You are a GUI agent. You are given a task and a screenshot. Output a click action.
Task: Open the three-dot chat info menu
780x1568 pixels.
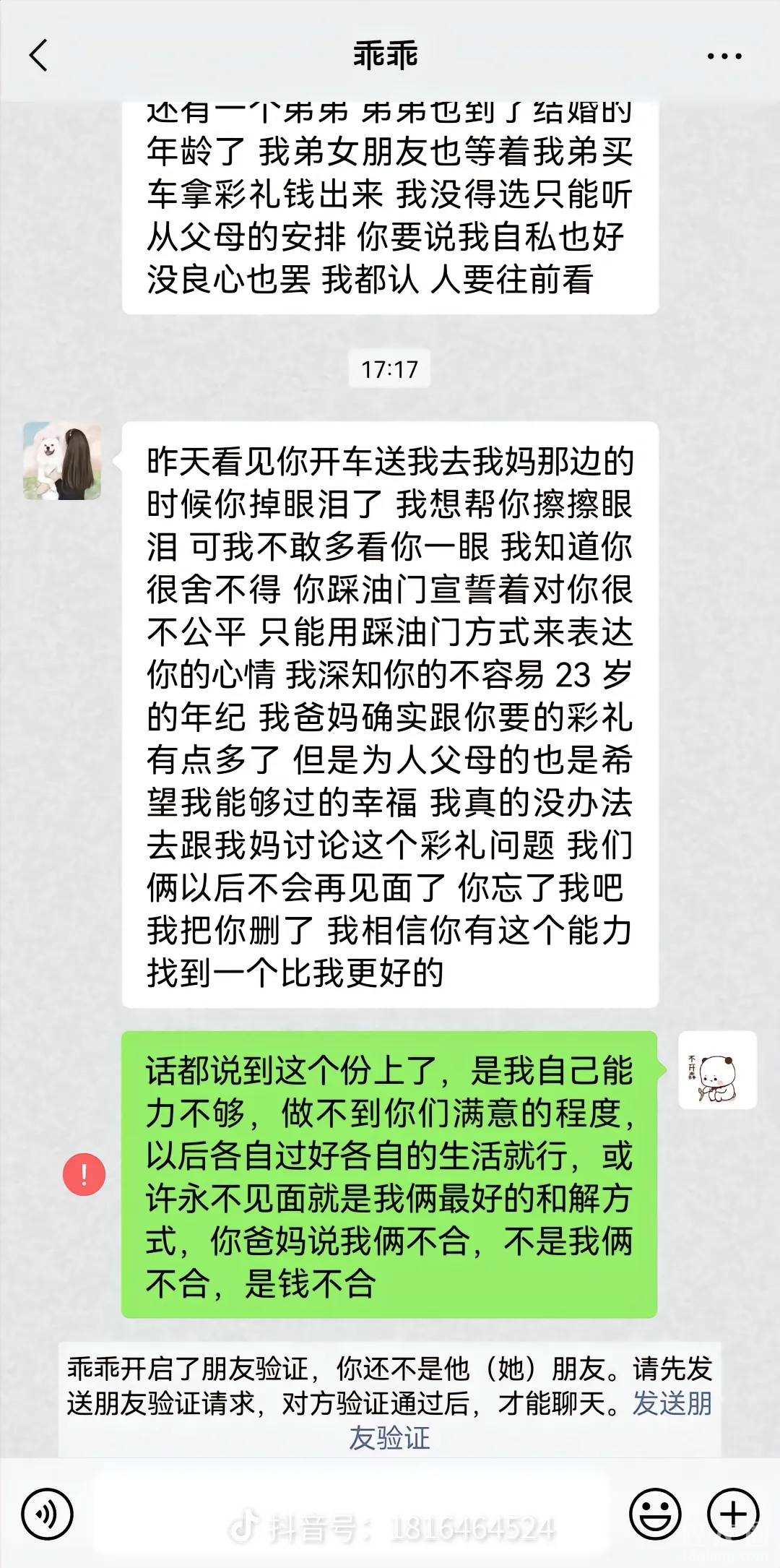point(724,56)
